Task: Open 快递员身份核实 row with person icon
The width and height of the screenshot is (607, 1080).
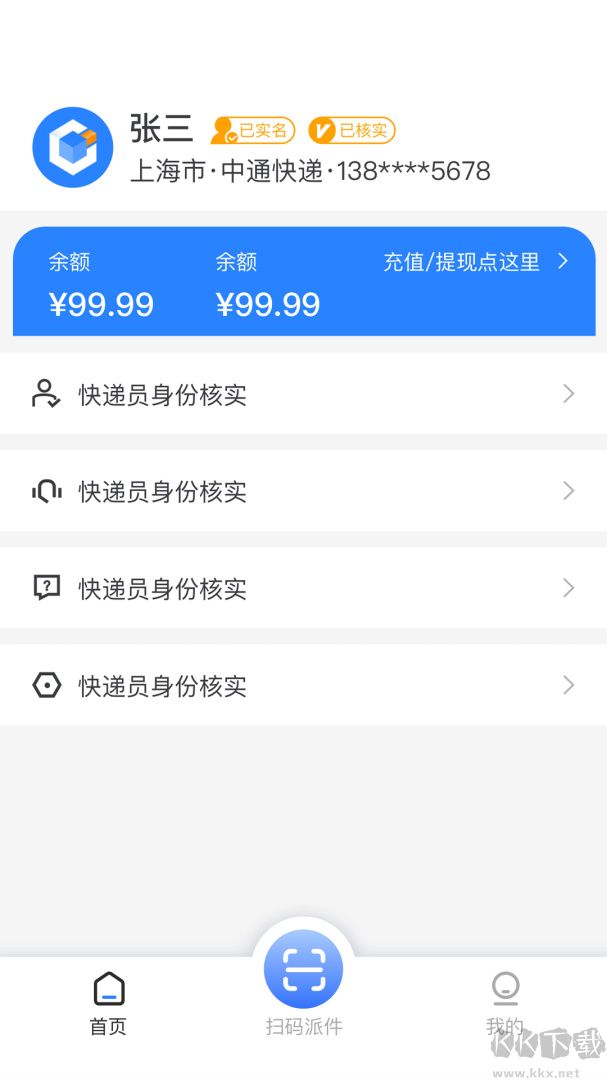Action: (303, 394)
